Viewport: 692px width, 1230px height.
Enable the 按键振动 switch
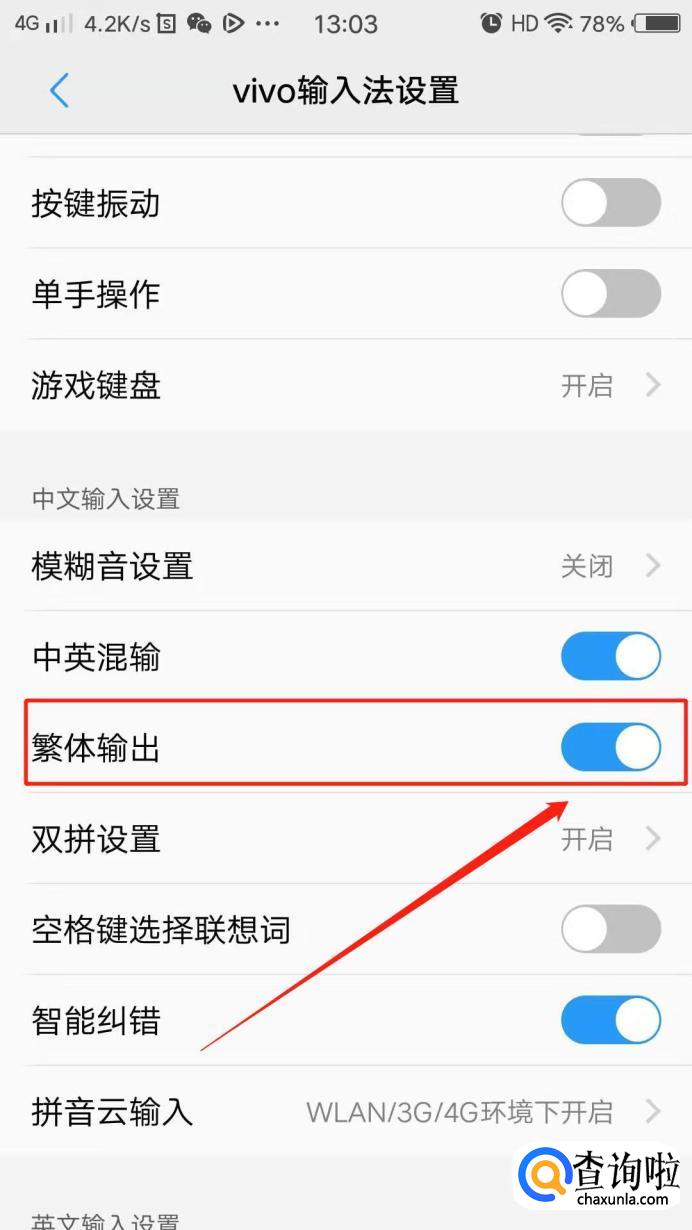tap(611, 204)
